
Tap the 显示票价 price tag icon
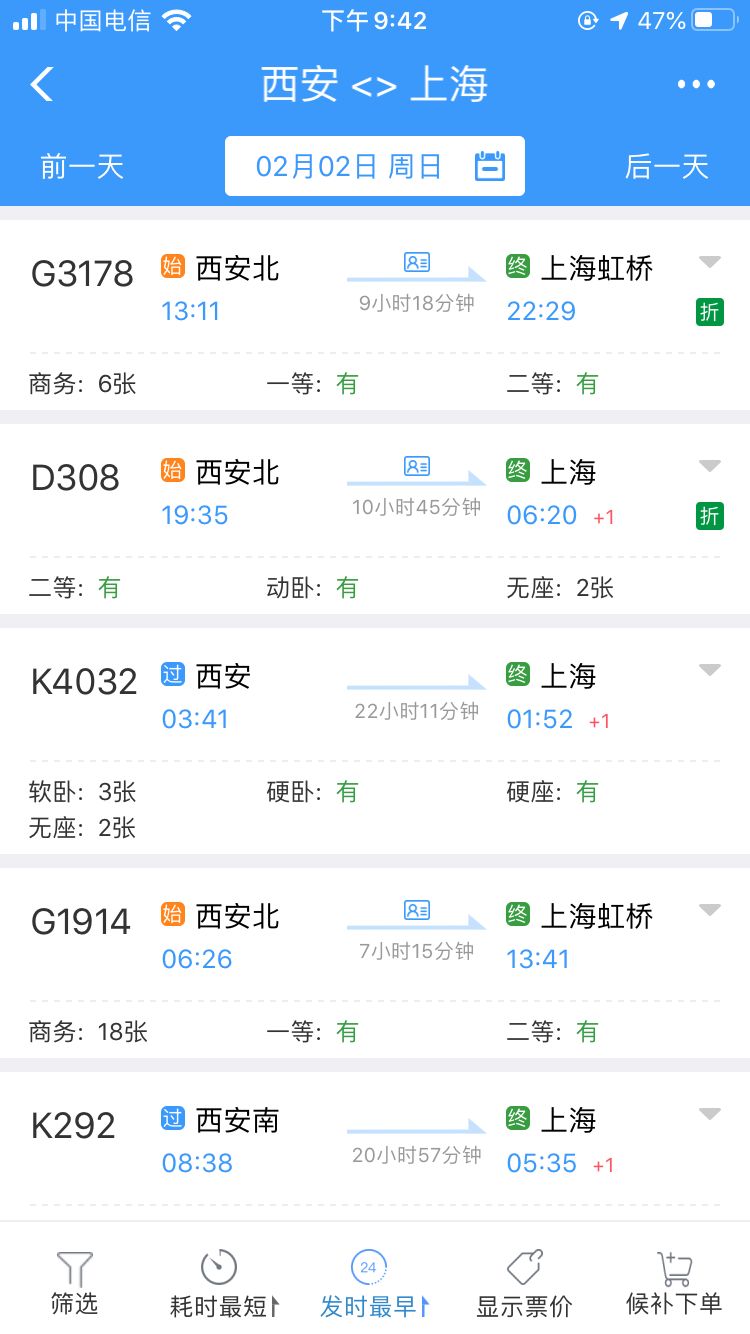pos(524,1268)
